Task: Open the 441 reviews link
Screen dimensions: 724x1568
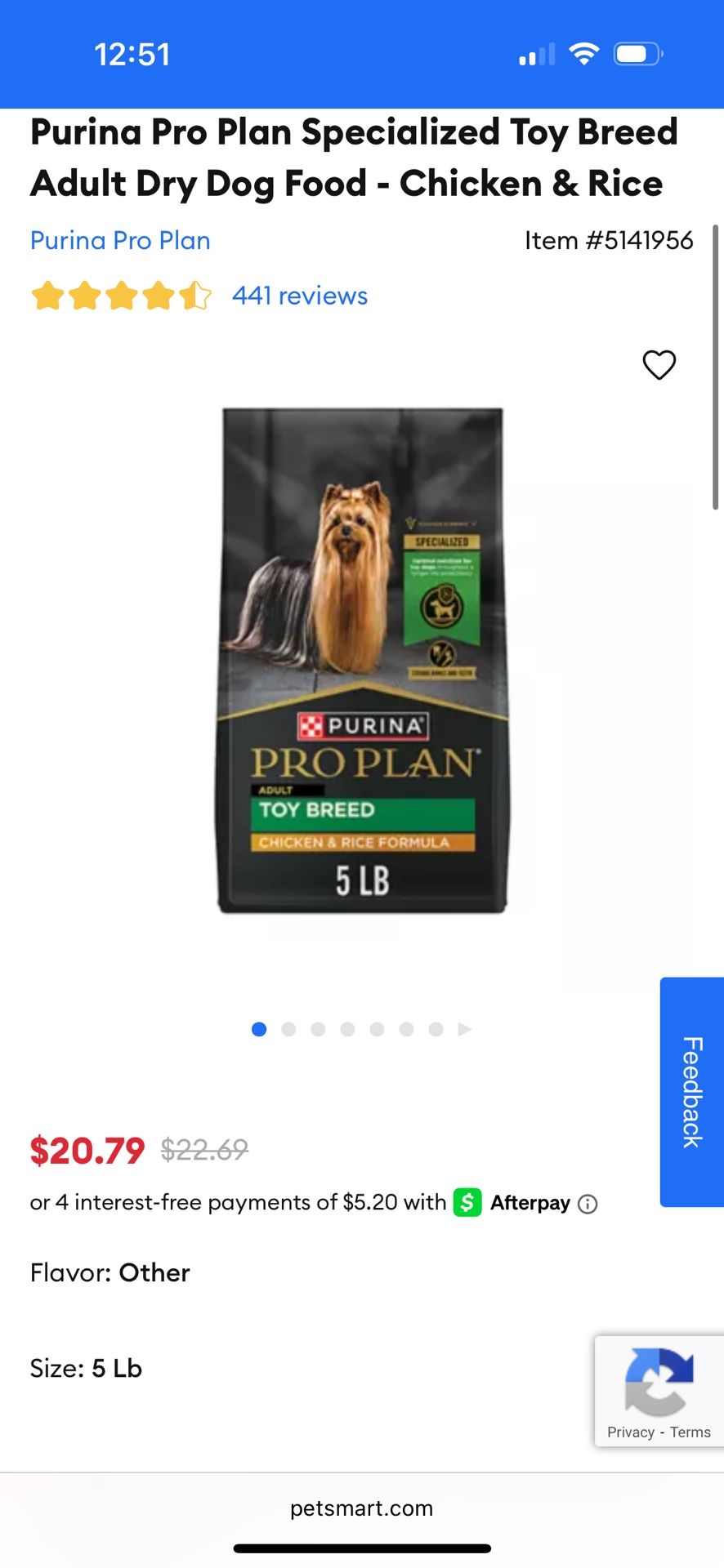Action: click(x=299, y=296)
